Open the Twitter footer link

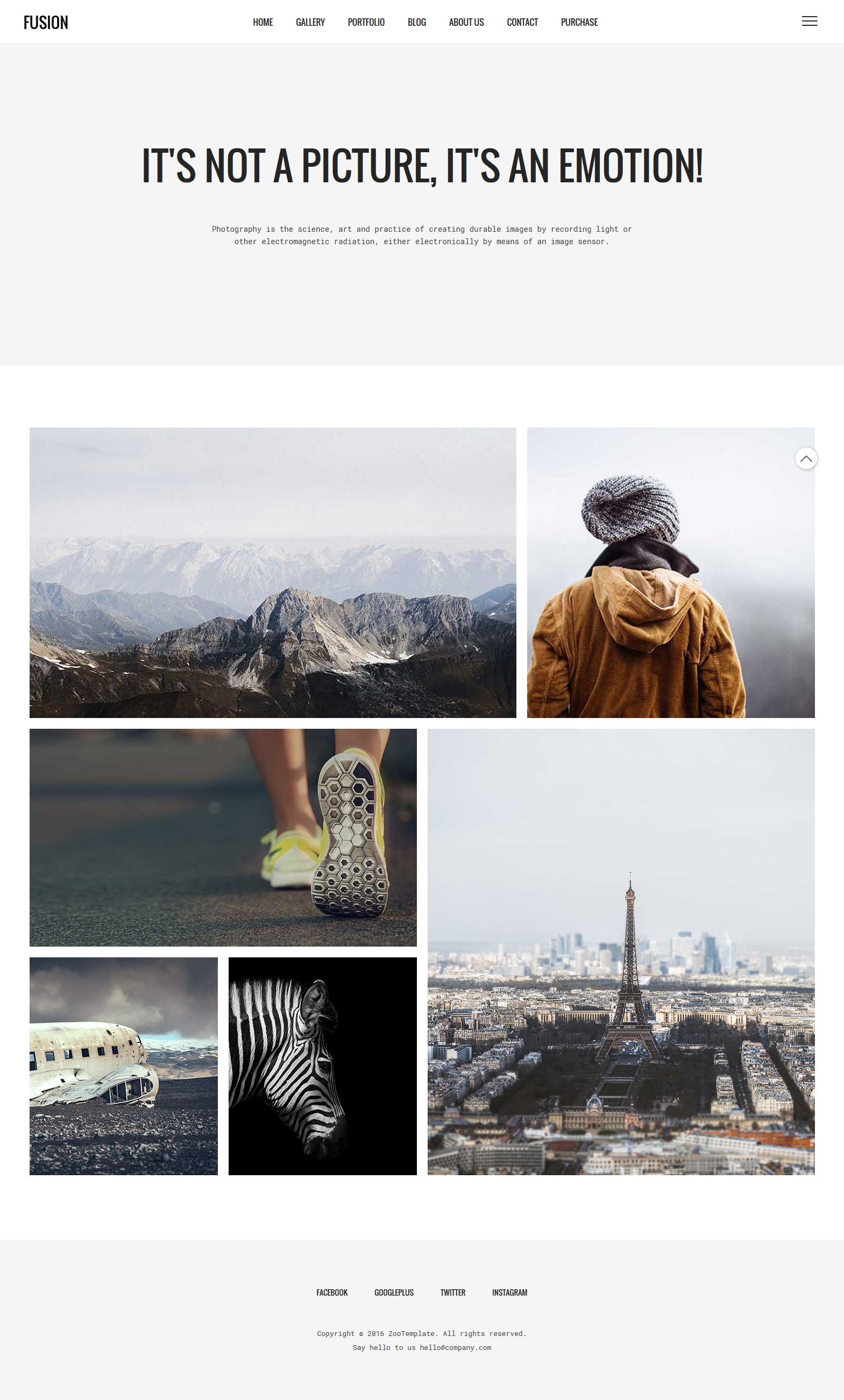pyautogui.click(x=452, y=1292)
